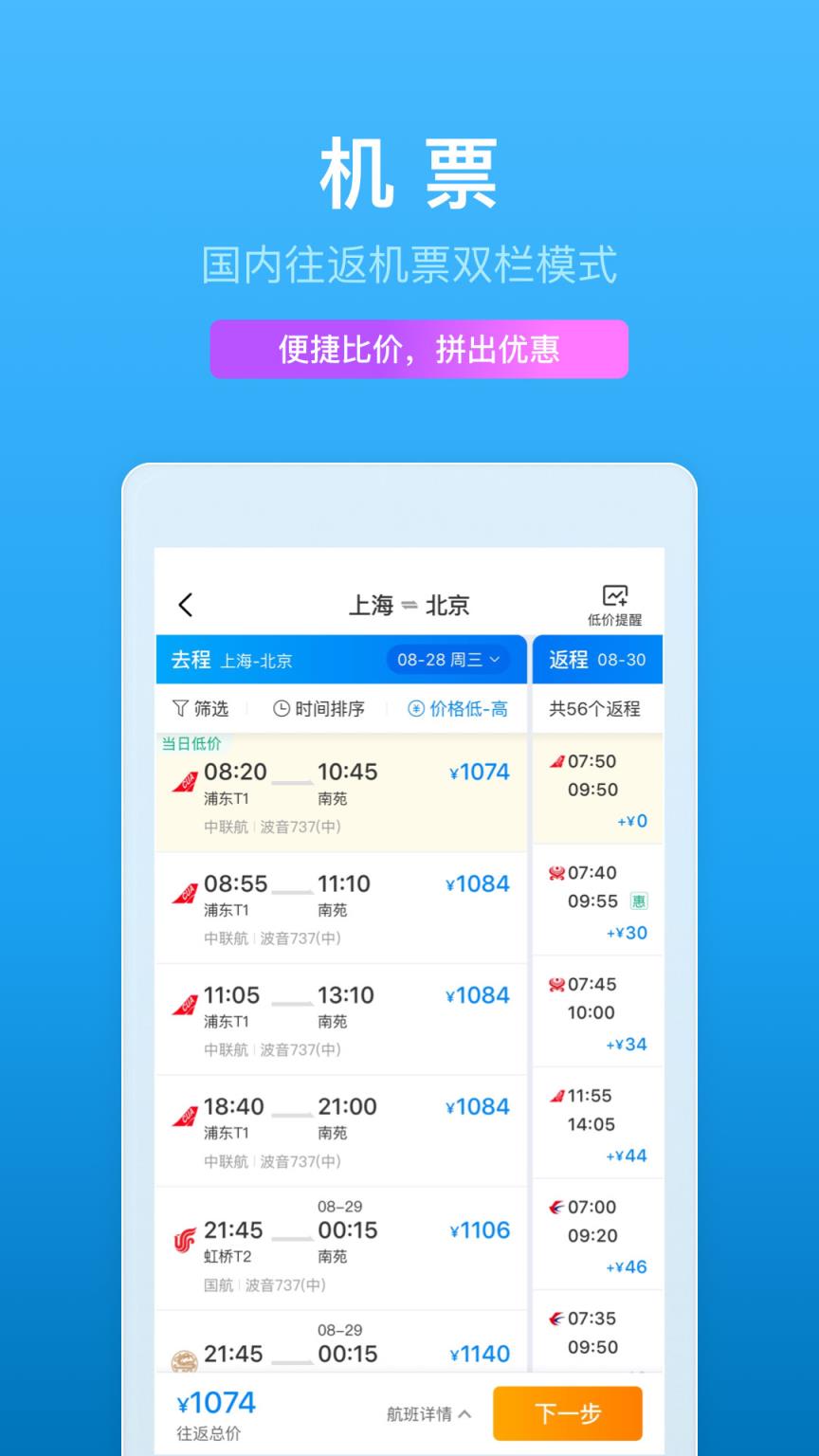Open the 08-28 周三 date dropdown
This screenshot has width=819, height=1456.
pos(446,660)
